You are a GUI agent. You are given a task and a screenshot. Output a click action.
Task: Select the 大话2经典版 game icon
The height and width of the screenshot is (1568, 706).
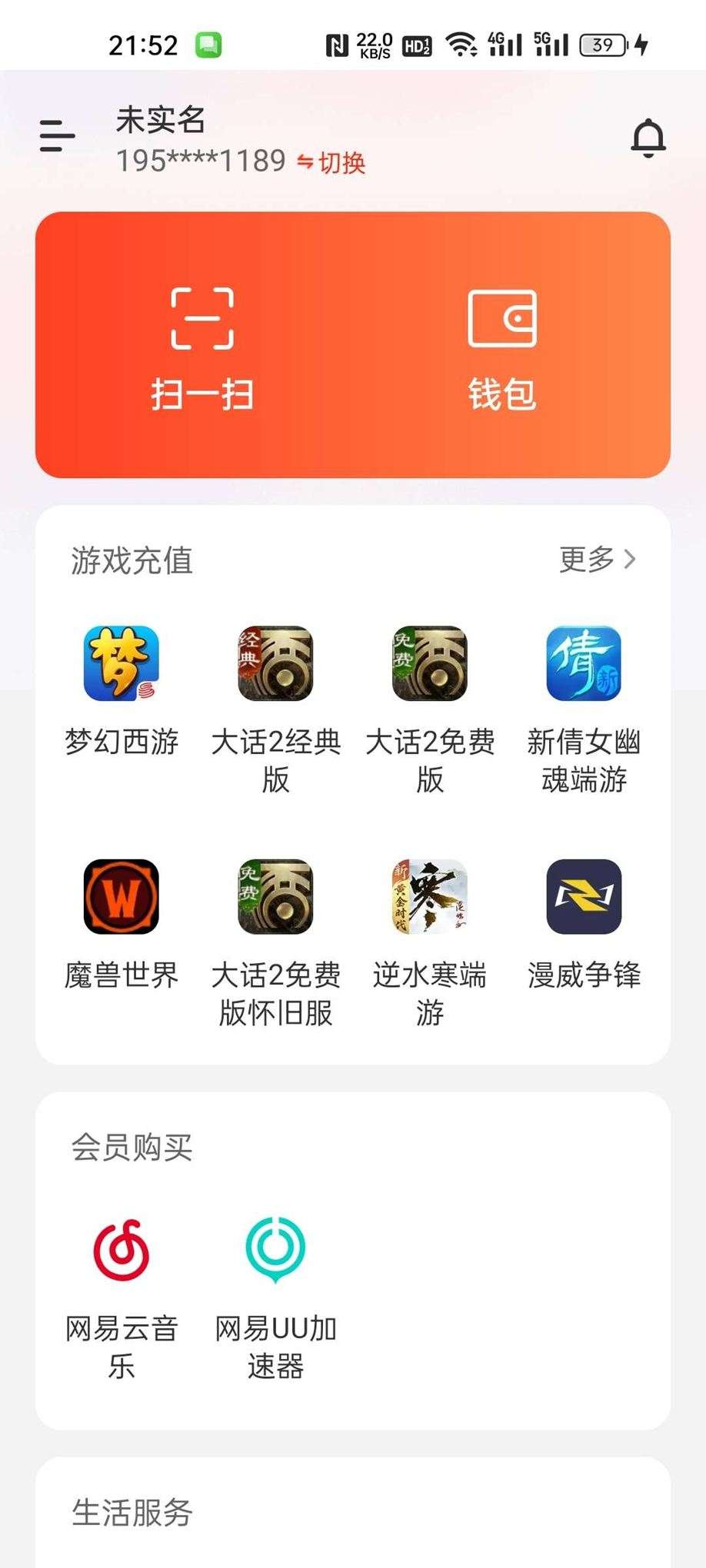click(275, 665)
